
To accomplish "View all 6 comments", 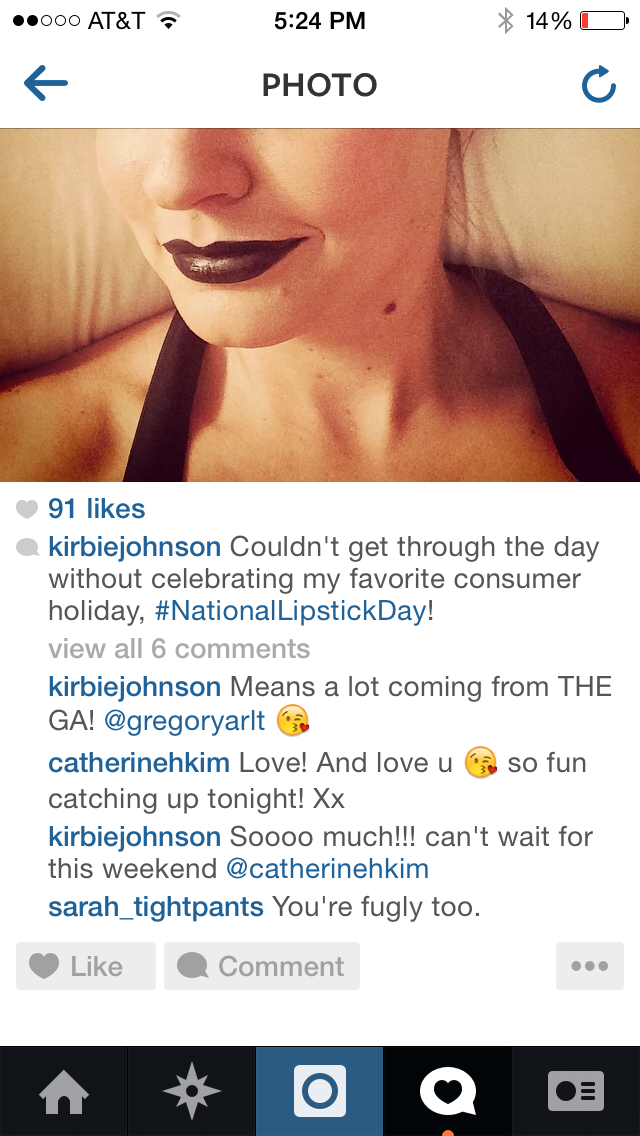I will pyautogui.click(x=179, y=648).
